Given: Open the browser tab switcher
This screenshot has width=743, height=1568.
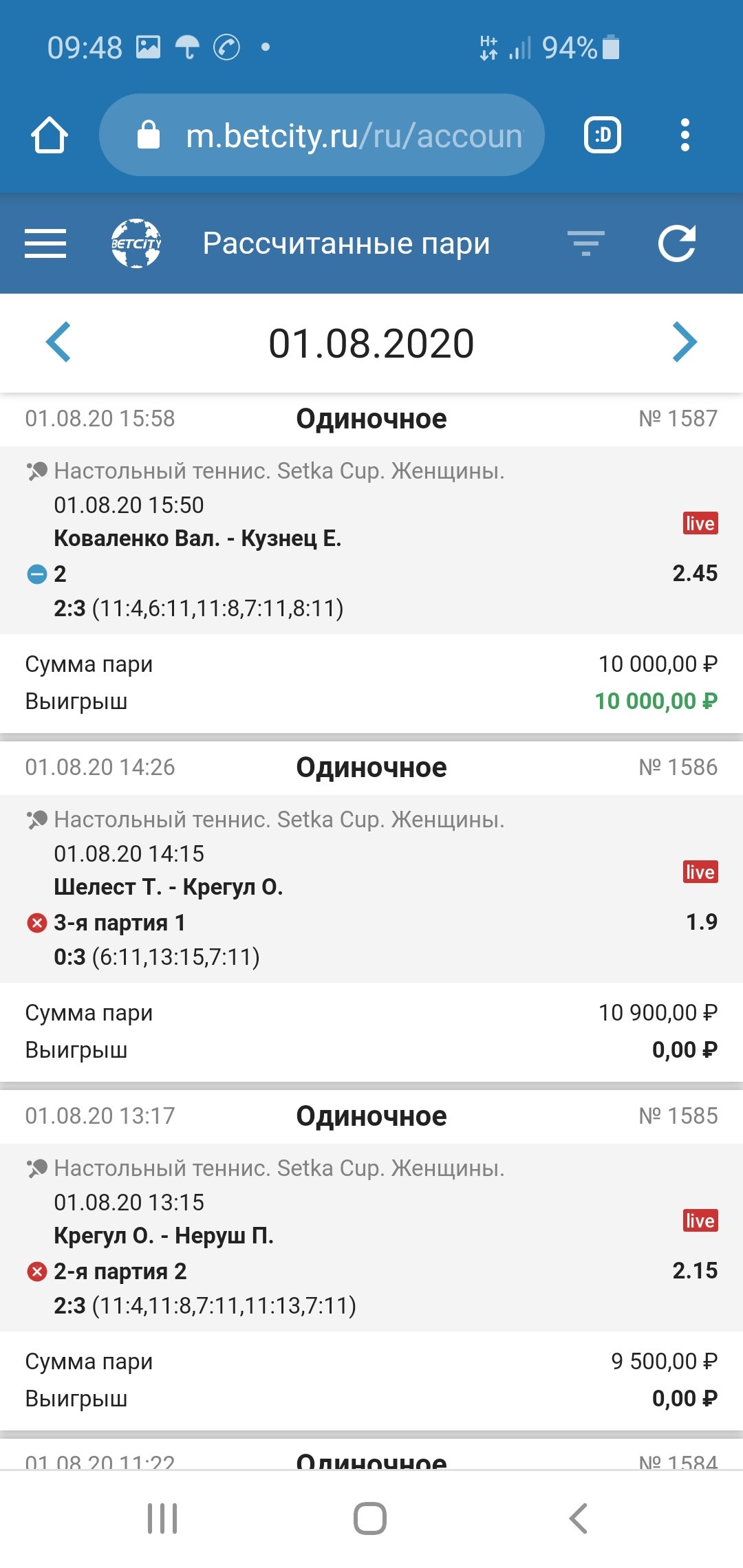Looking at the screenshot, I should click(x=602, y=135).
